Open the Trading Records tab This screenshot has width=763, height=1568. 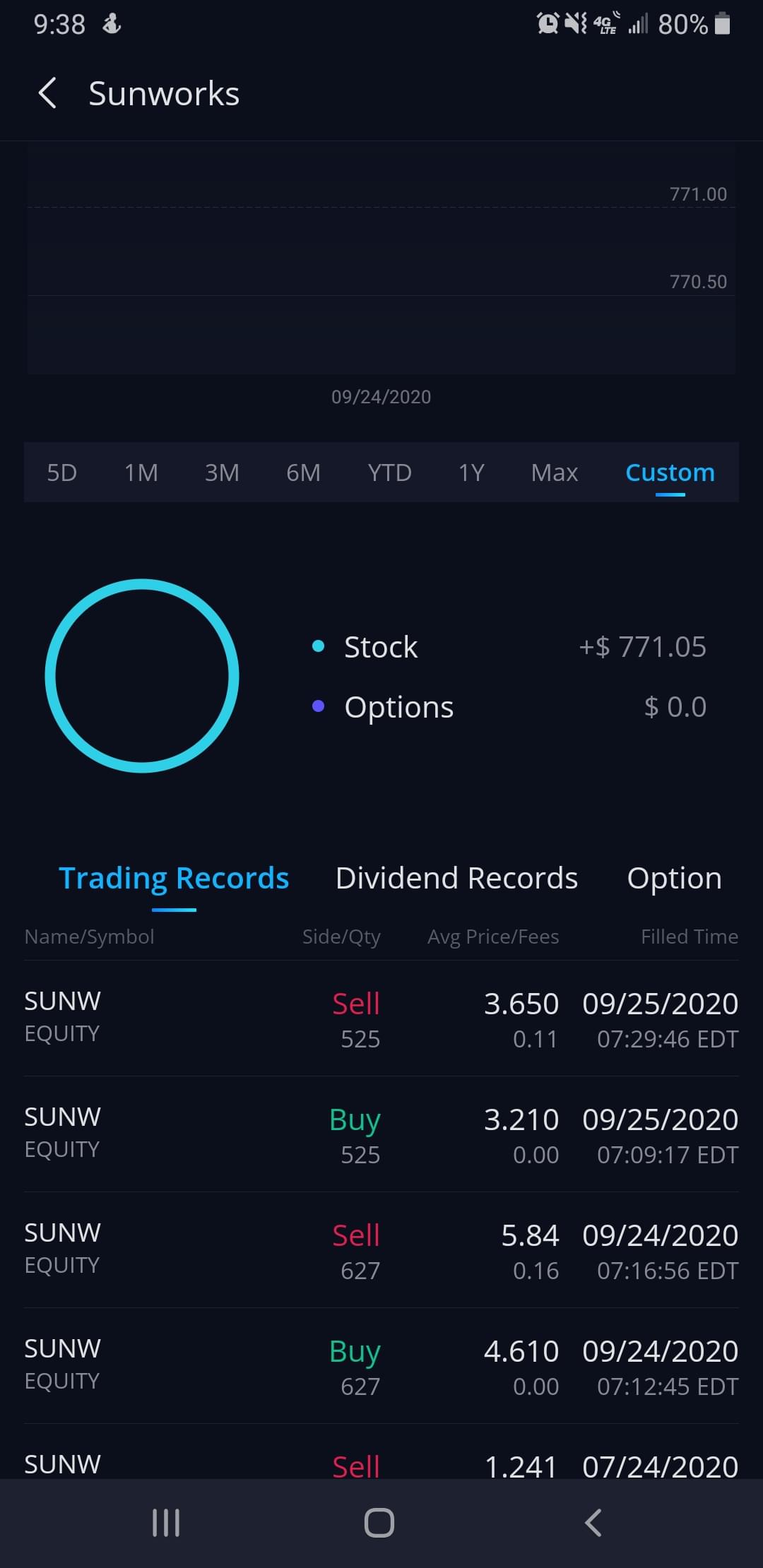pyautogui.click(x=174, y=878)
